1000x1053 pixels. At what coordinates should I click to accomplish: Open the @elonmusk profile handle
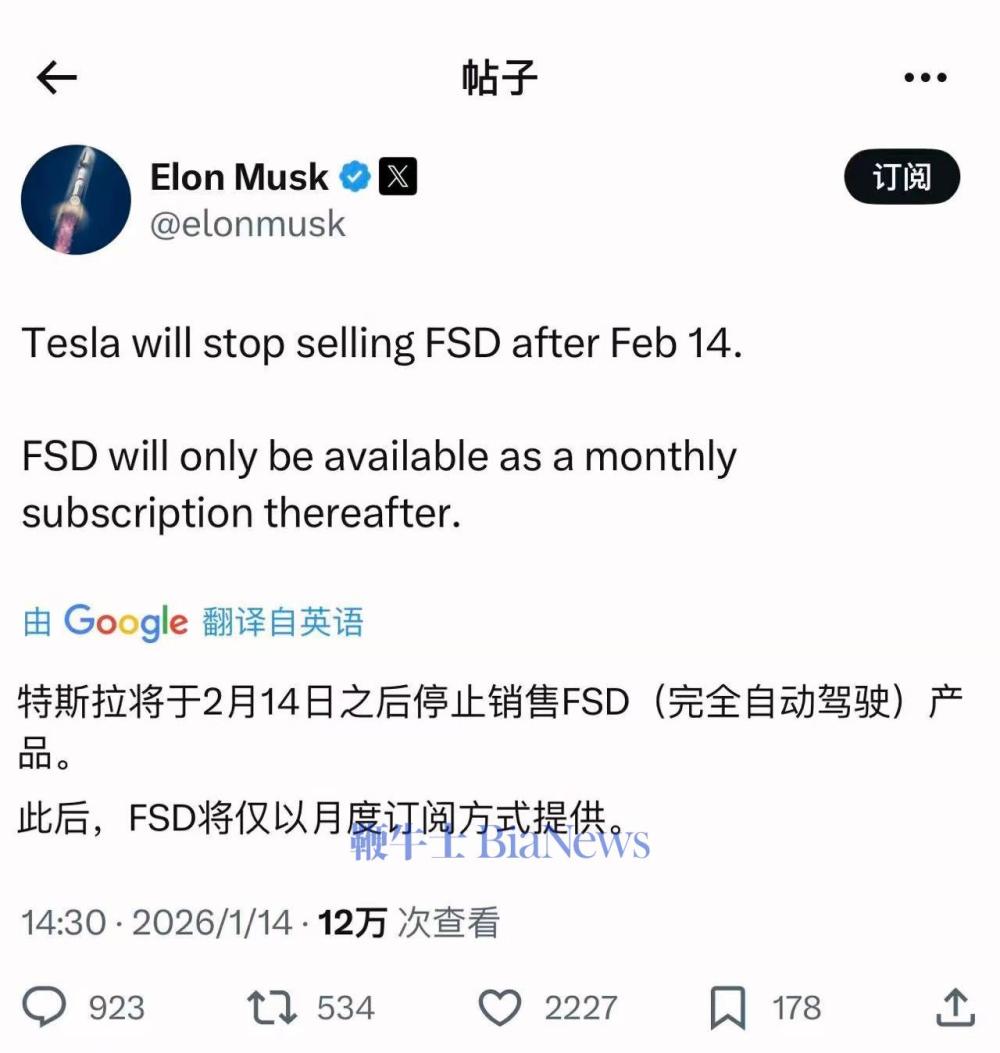pos(247,223)
